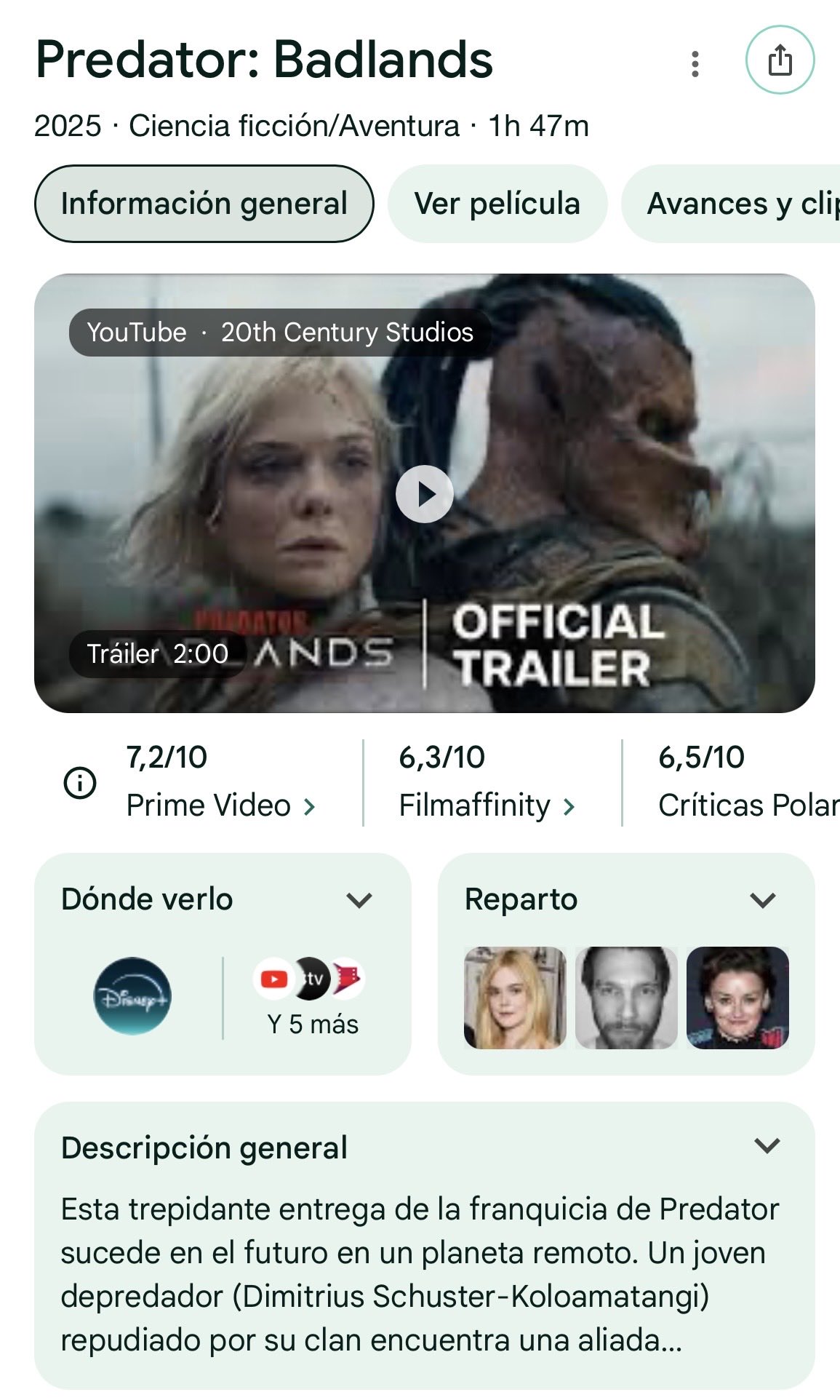Expand the Reparto cast card
The width and height of the screenshot is (840, 1400).
click(x=762, y=900)
